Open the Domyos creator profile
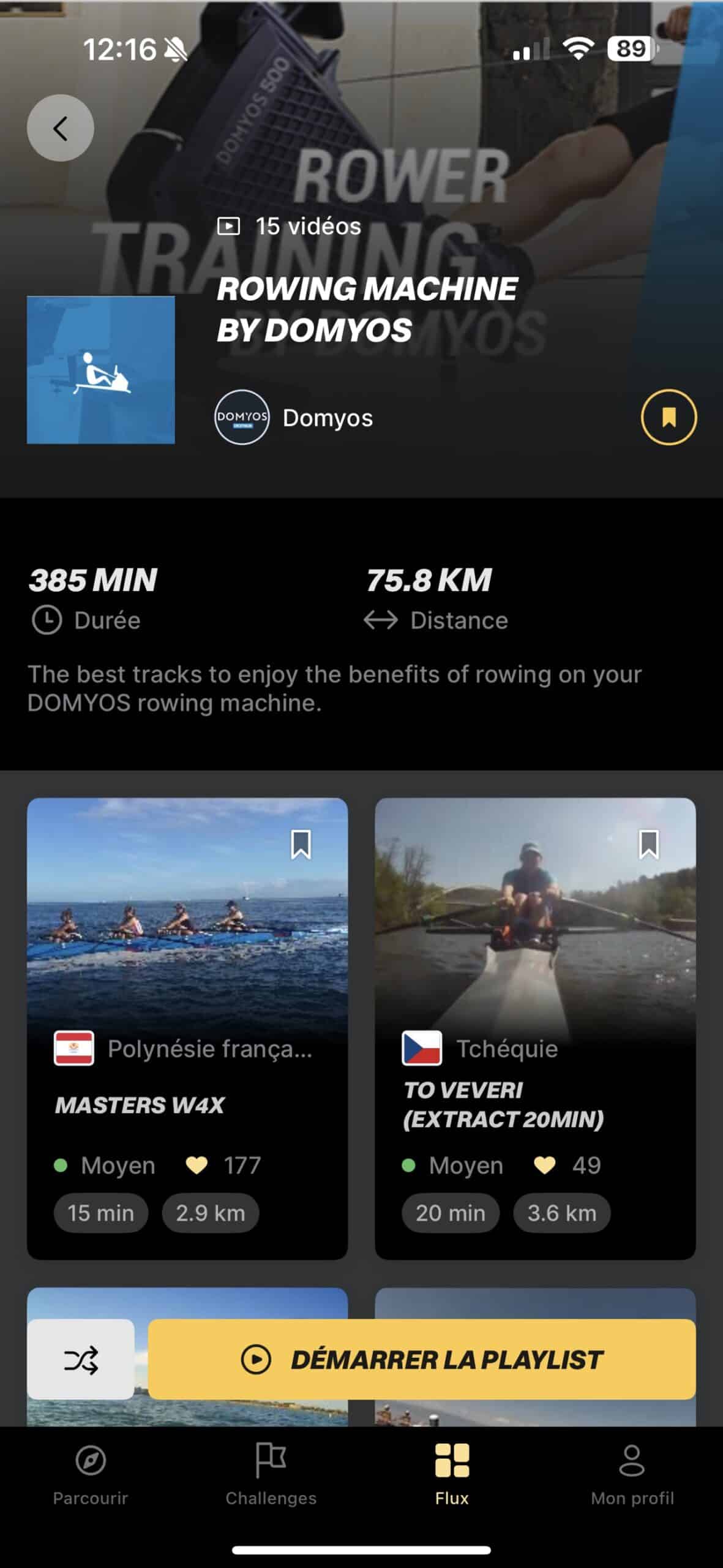Screen dimensions: 723x1568 click(x=294, y=418)
